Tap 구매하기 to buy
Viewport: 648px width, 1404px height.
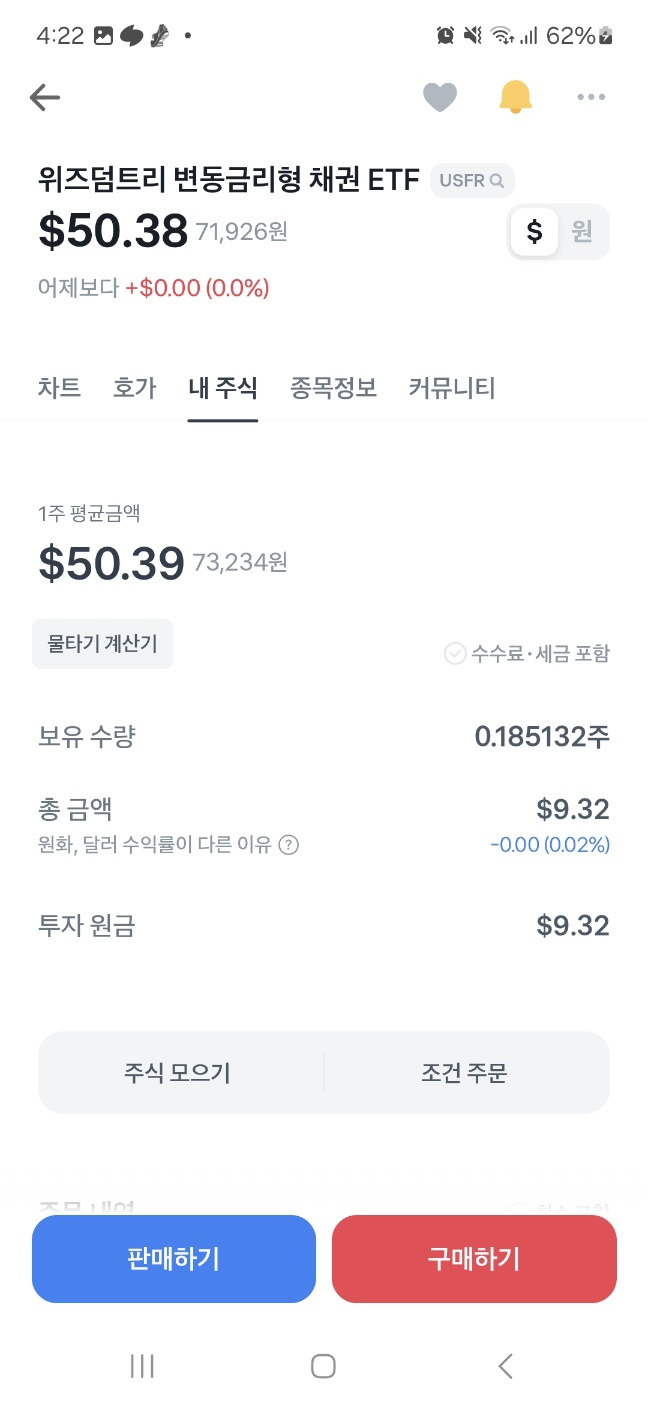(x=474, y=1259)
